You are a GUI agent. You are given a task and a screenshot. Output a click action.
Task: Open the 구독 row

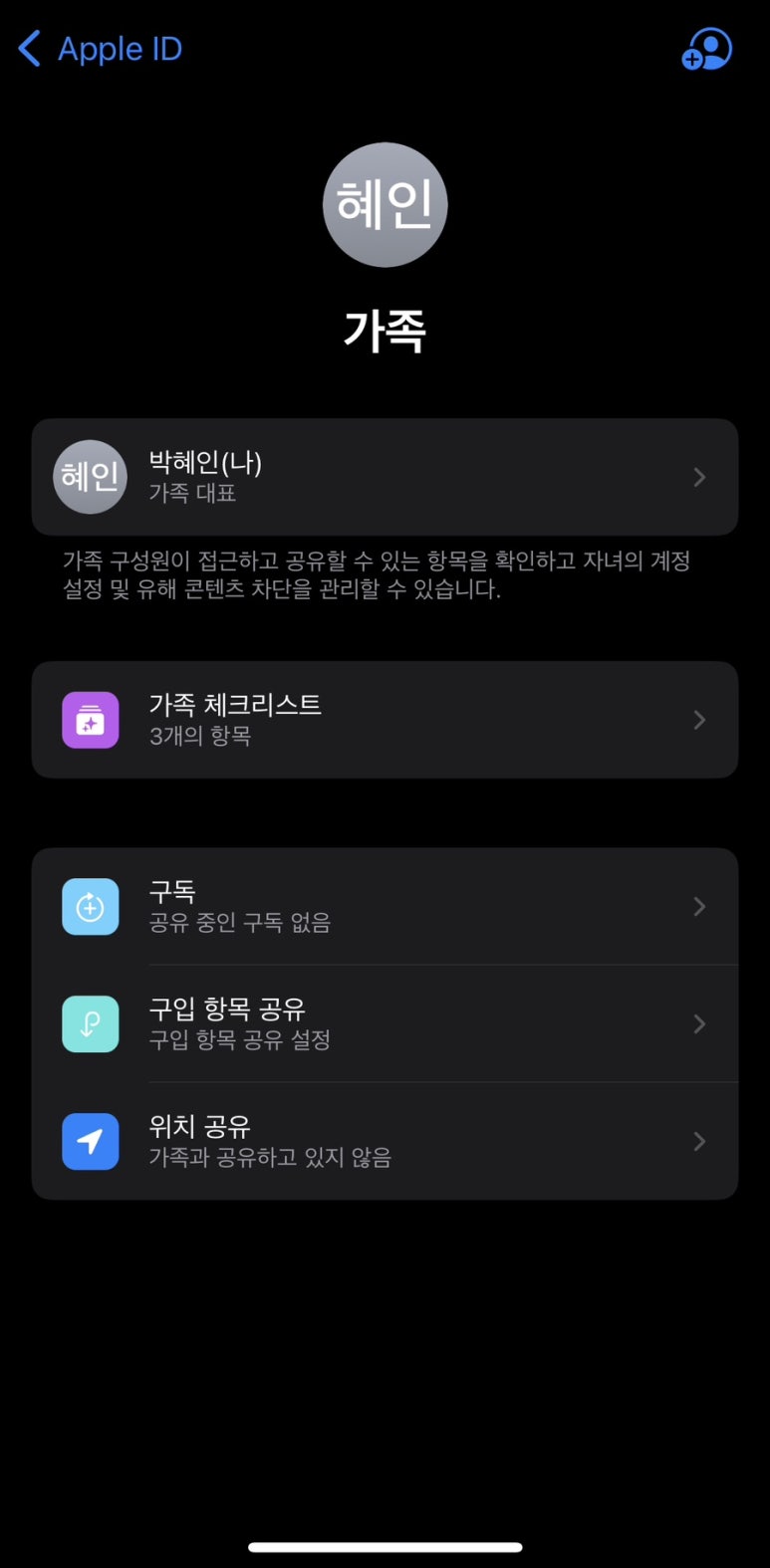(385, 907)
